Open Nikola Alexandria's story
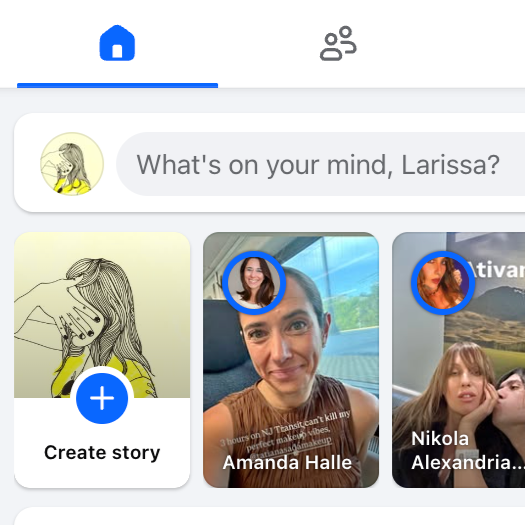 (x=459, y=360)
